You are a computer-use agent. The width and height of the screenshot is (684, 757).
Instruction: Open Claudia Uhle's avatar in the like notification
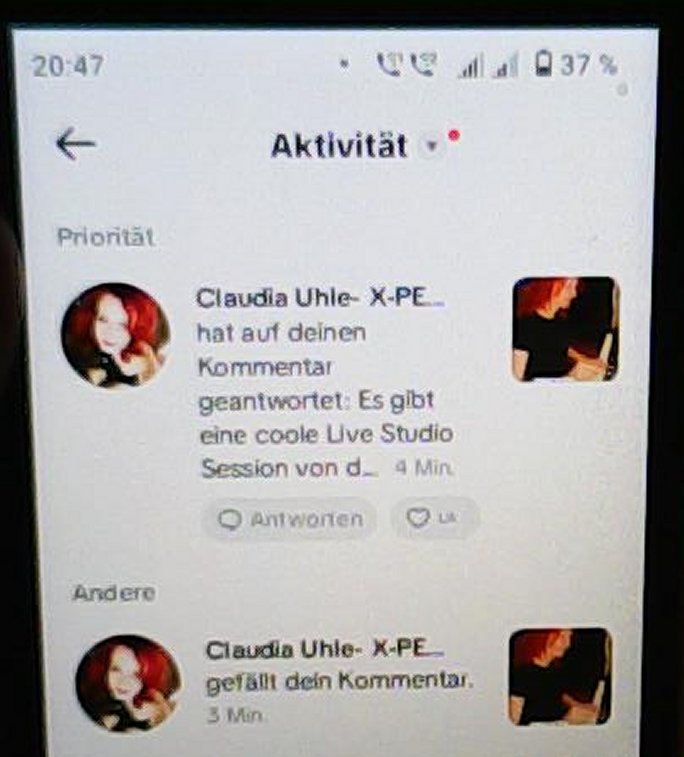click(x=128, y=681)
